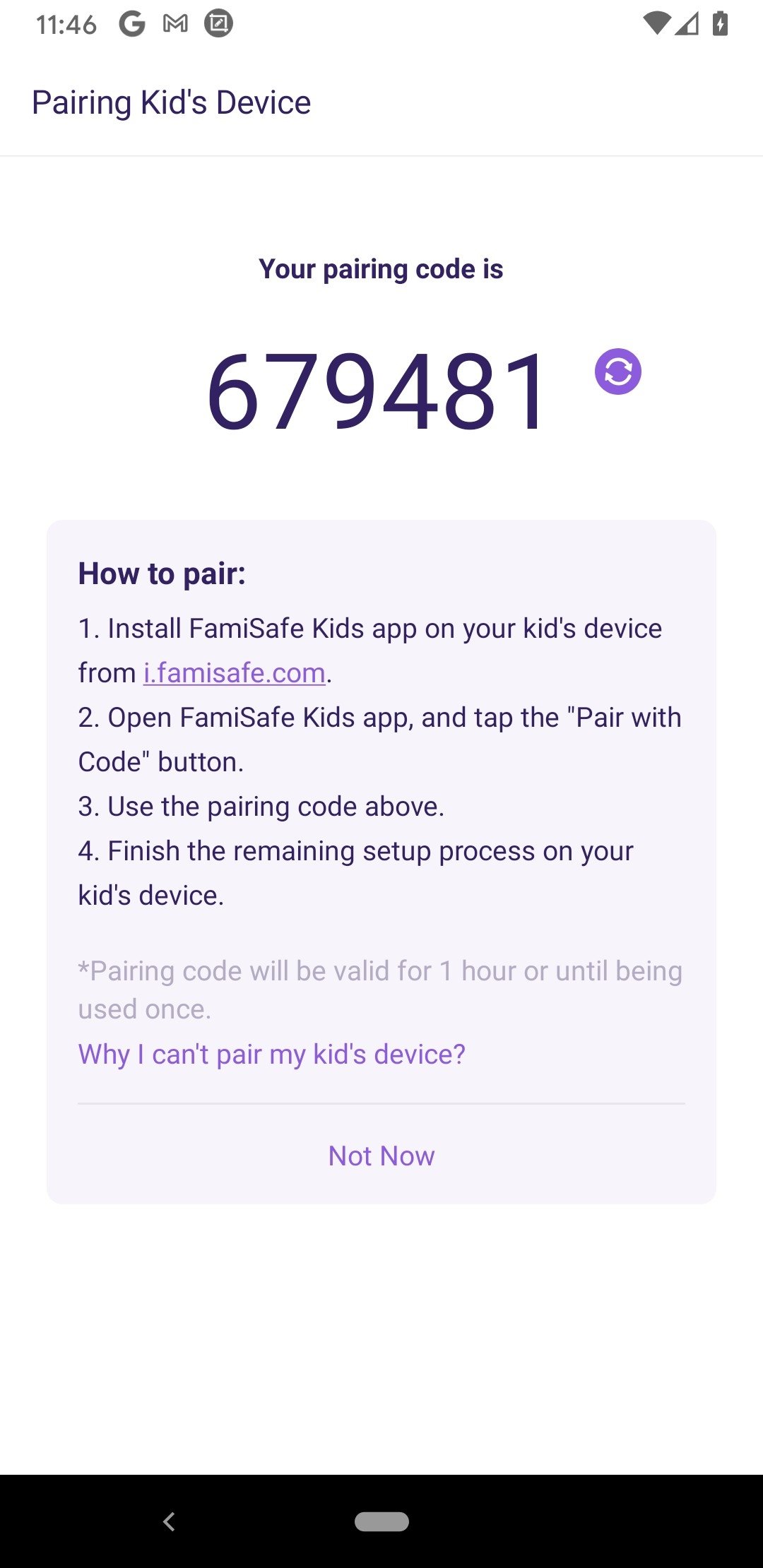The image size is (763, 1568).
Task: Go back using the system back arrow
Action: click(x=169, y=1521)
